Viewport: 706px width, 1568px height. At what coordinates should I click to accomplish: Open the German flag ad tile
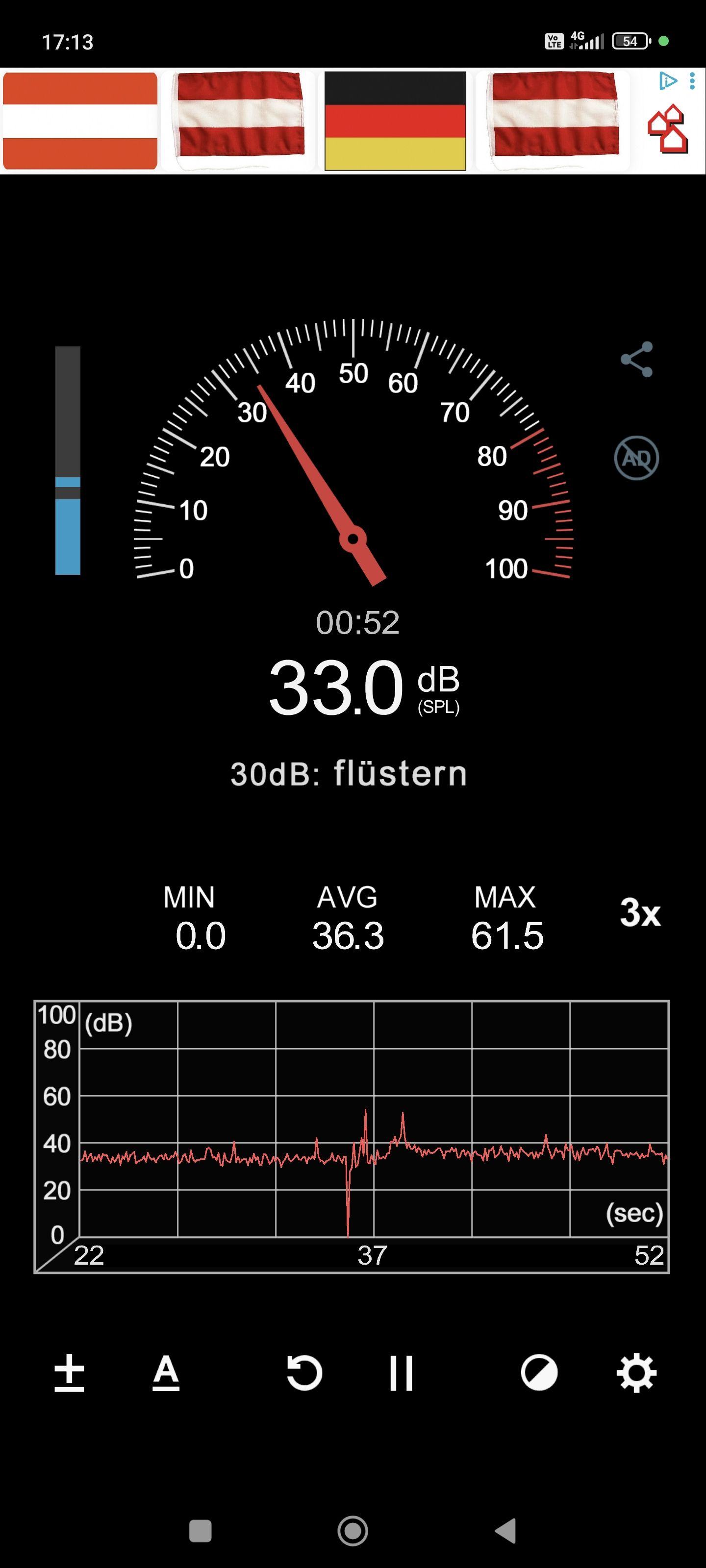click(395, 121)
